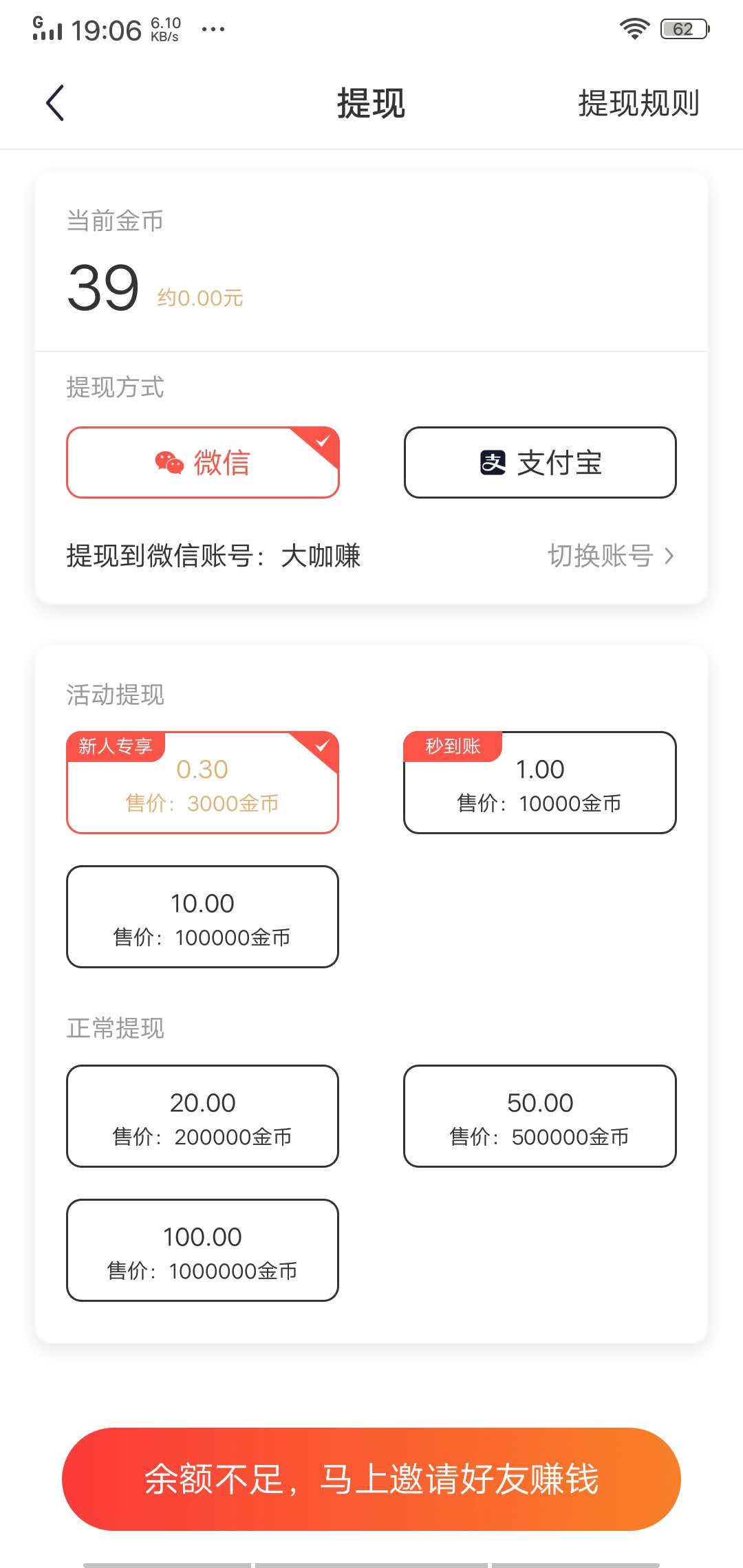Tap the back arrow to exit 提现
Image resolution: width=743 pixels, height=1568 pixels.
54,103
